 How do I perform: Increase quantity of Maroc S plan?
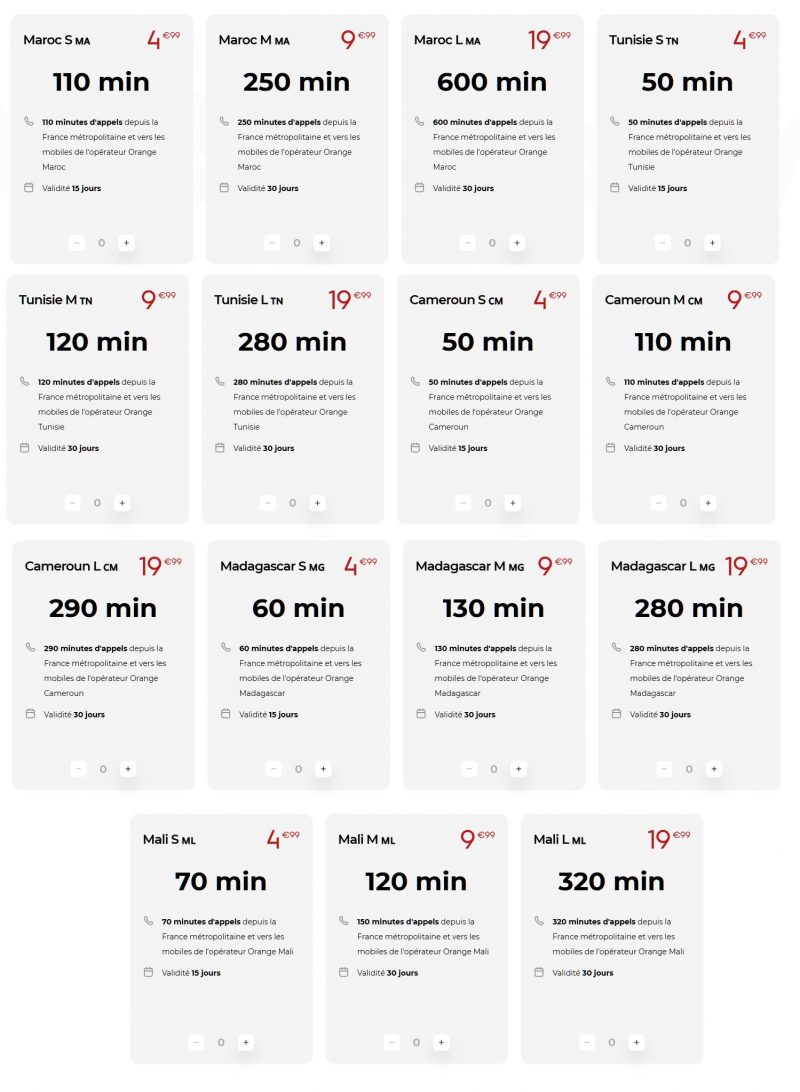tap(126, 243)
